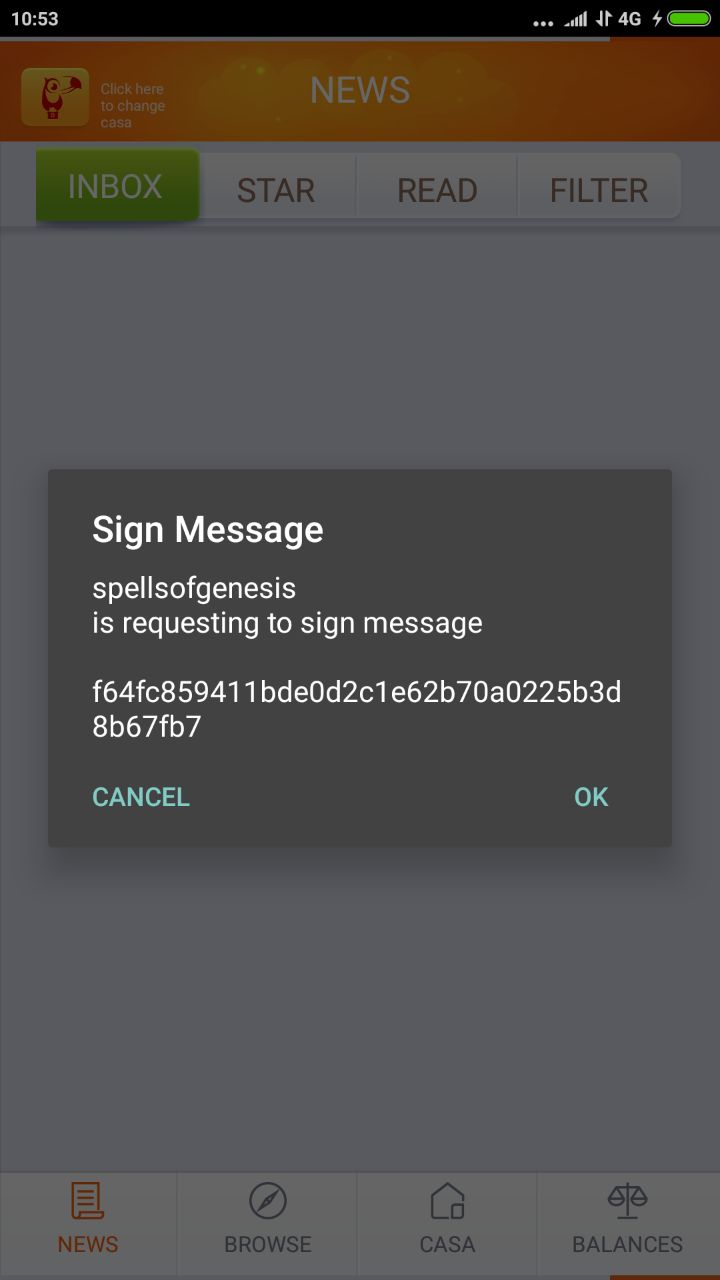Open the READ tab

[437, 189]
